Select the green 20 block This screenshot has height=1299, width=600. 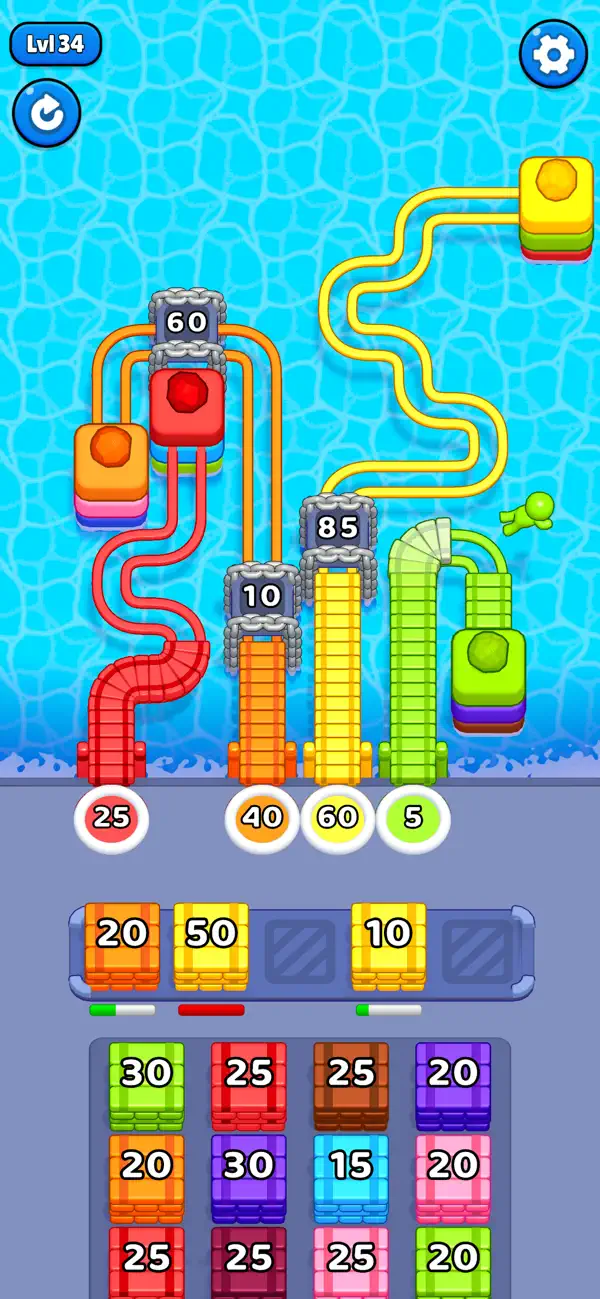(x=453, y=1262)
